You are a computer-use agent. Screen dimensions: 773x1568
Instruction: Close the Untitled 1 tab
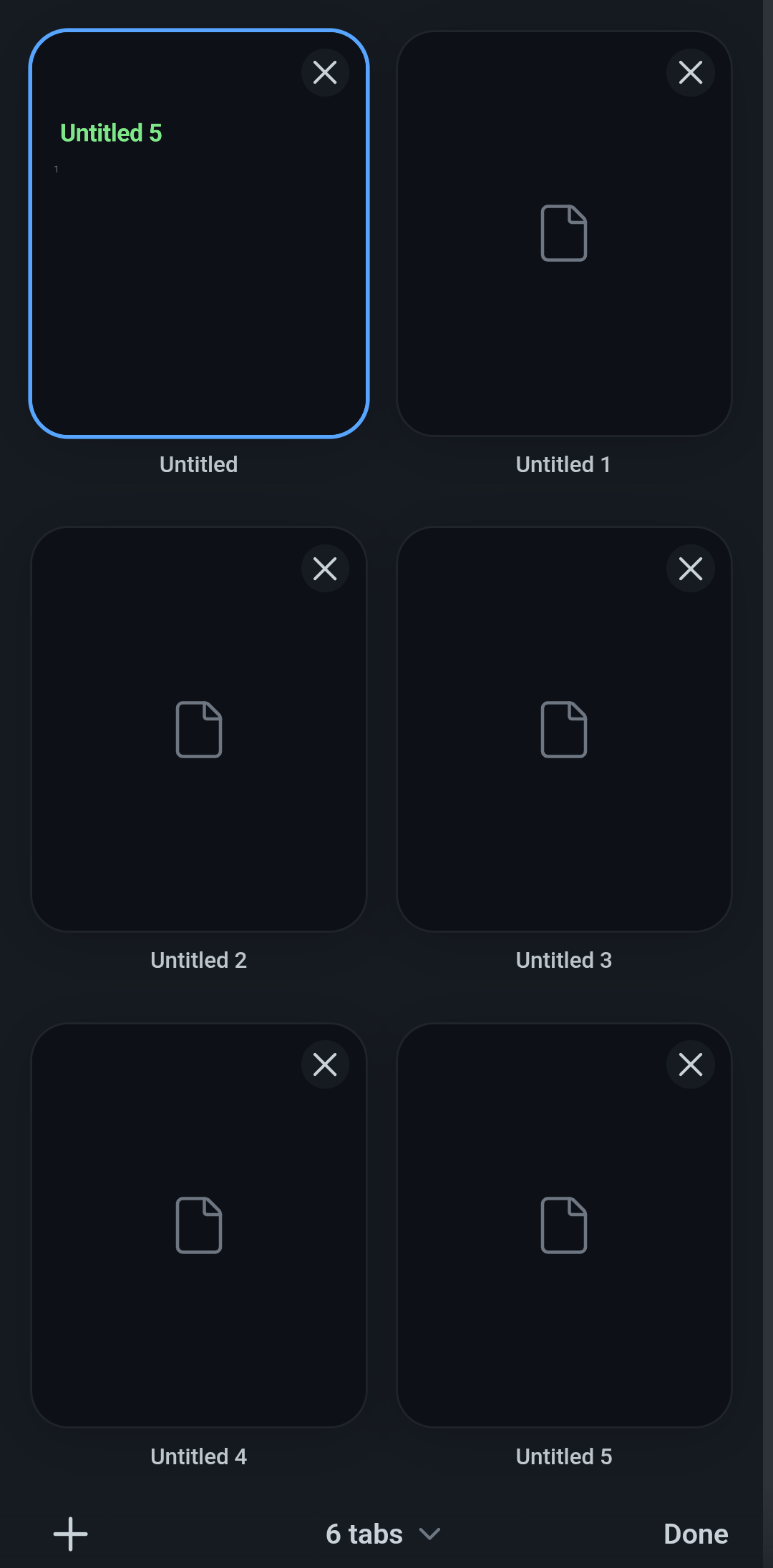click(x=690, y=72)
